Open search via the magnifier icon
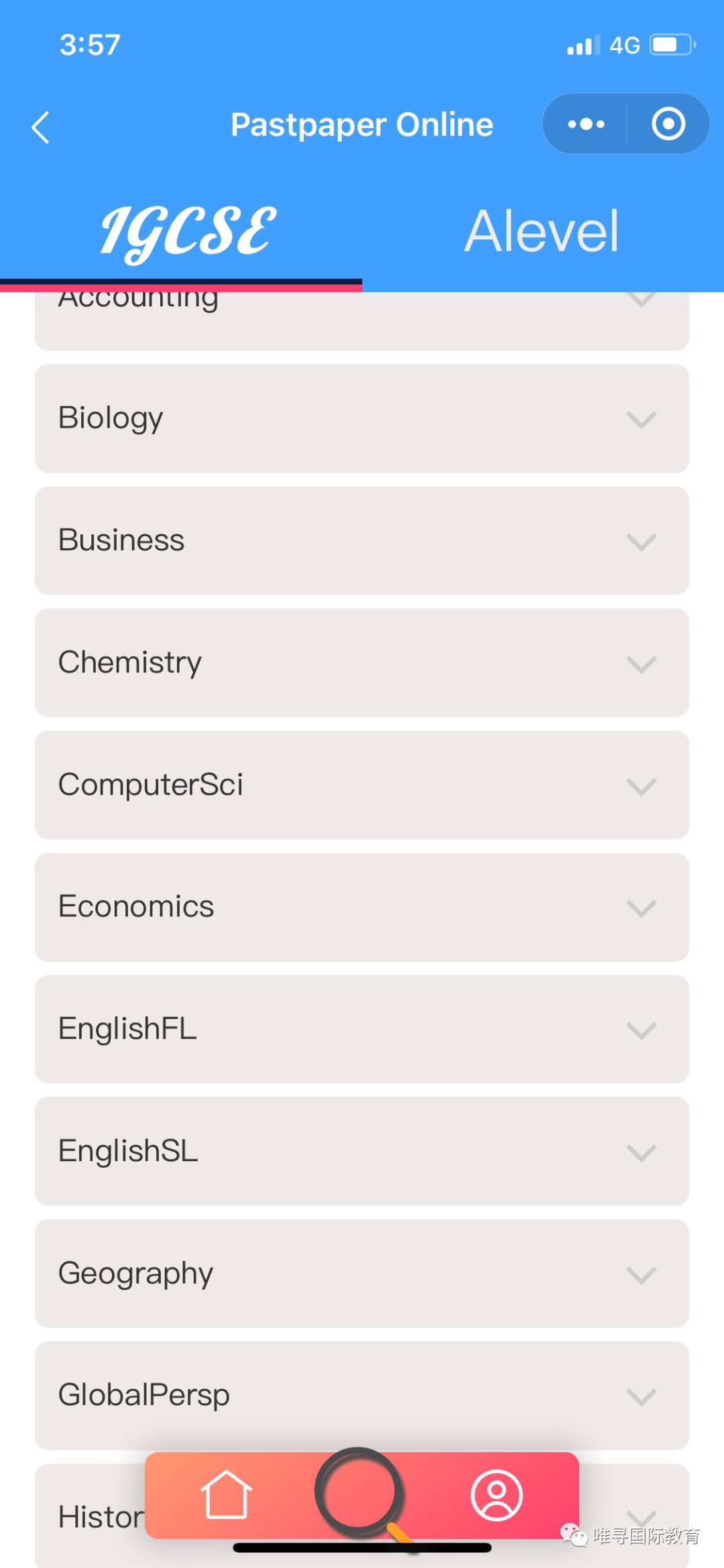This screenshot has height=1568, width=724. click(x=362, y=1495)
